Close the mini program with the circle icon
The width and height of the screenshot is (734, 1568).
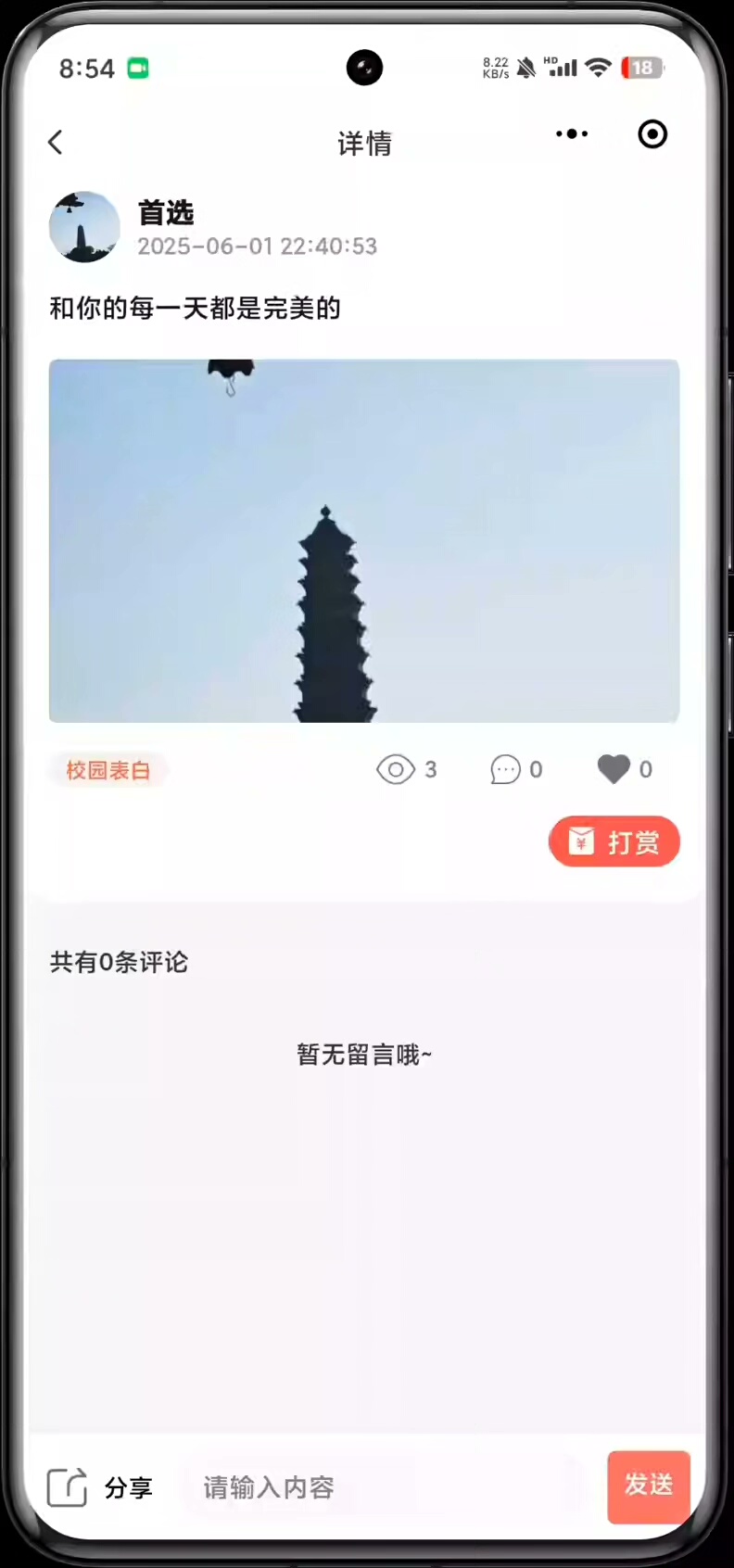(x=652, y=134)
